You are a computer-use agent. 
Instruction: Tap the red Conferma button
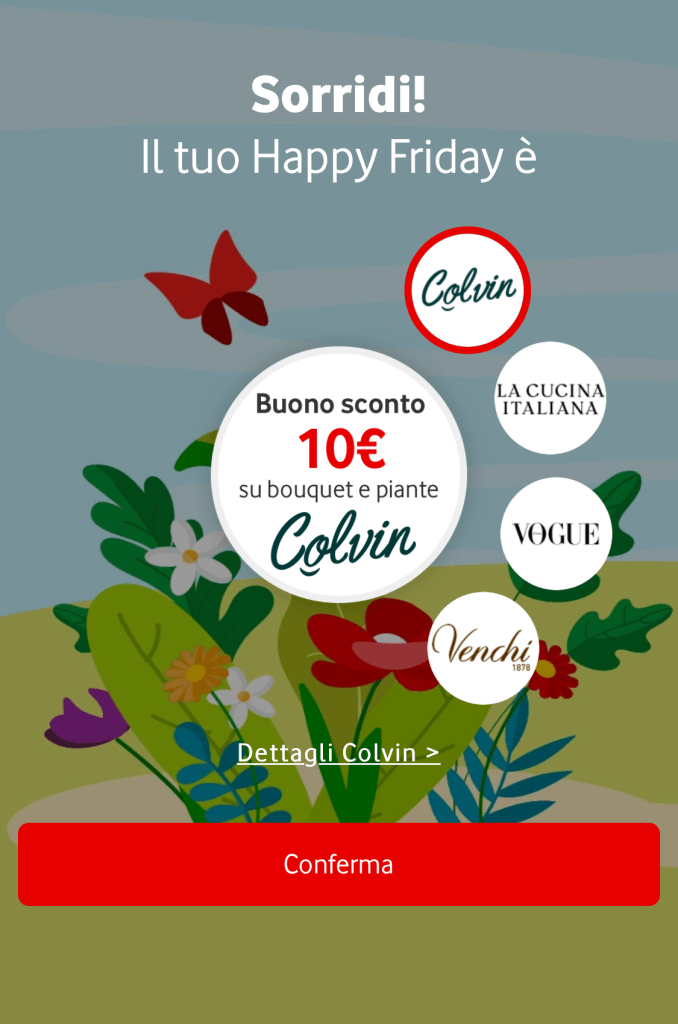point(338,864)
